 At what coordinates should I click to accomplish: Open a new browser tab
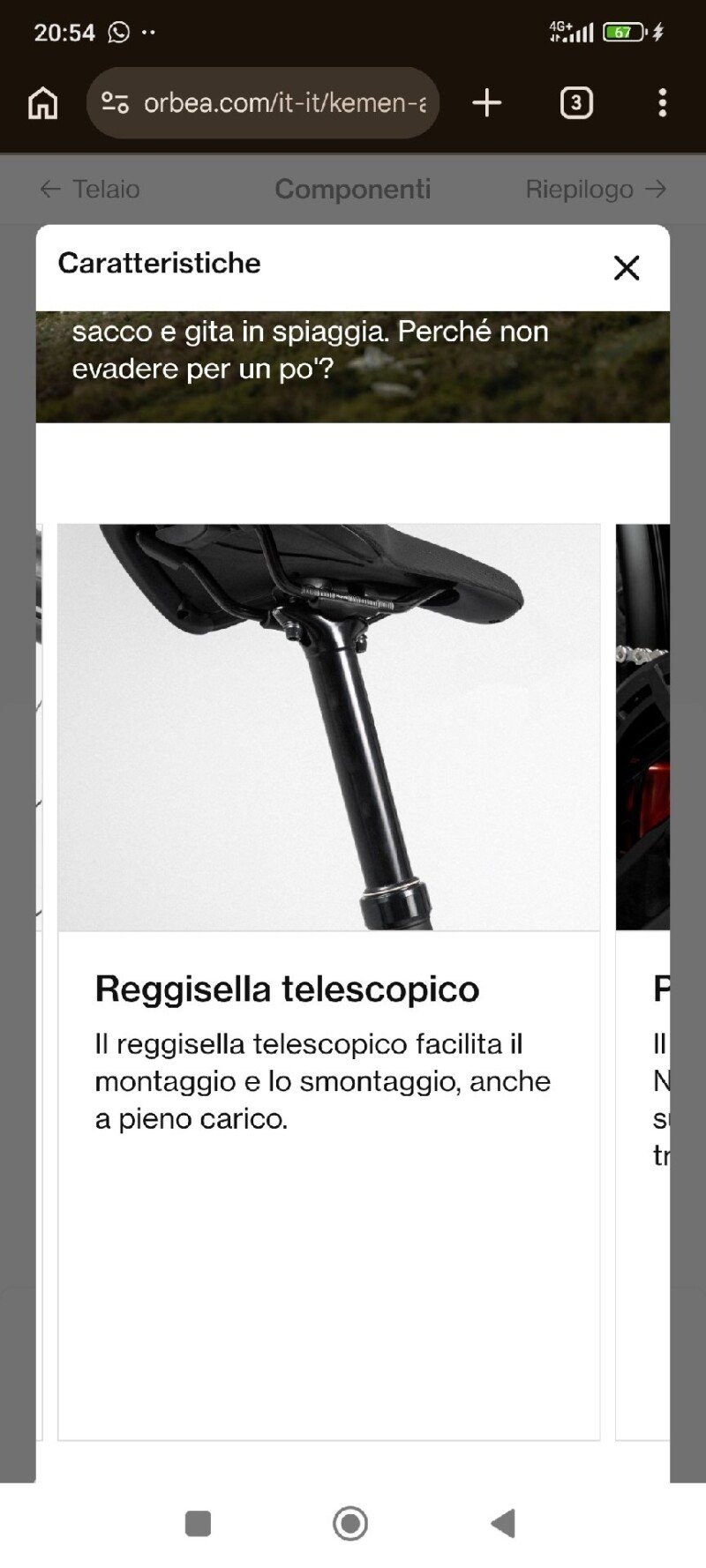pyautogui.click(x=486, y=103)
